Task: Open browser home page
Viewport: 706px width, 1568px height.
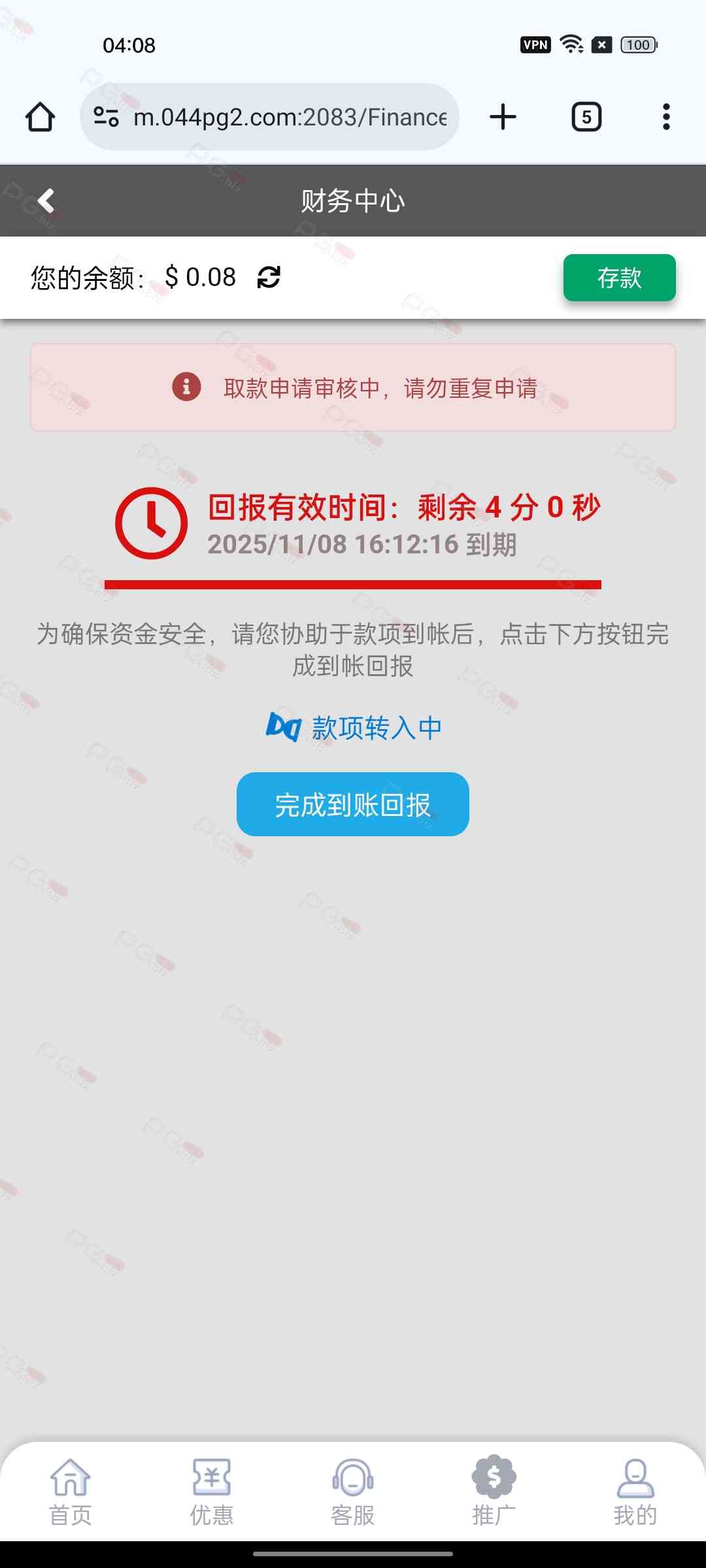Action: click(x=40, y=118)
